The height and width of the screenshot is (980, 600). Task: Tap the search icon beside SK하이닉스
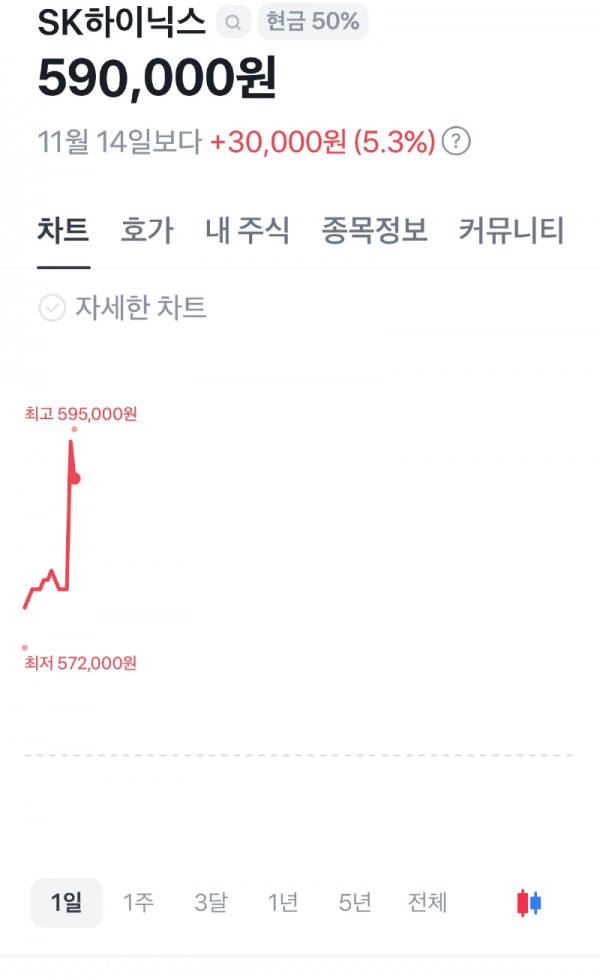coord(233,21)
